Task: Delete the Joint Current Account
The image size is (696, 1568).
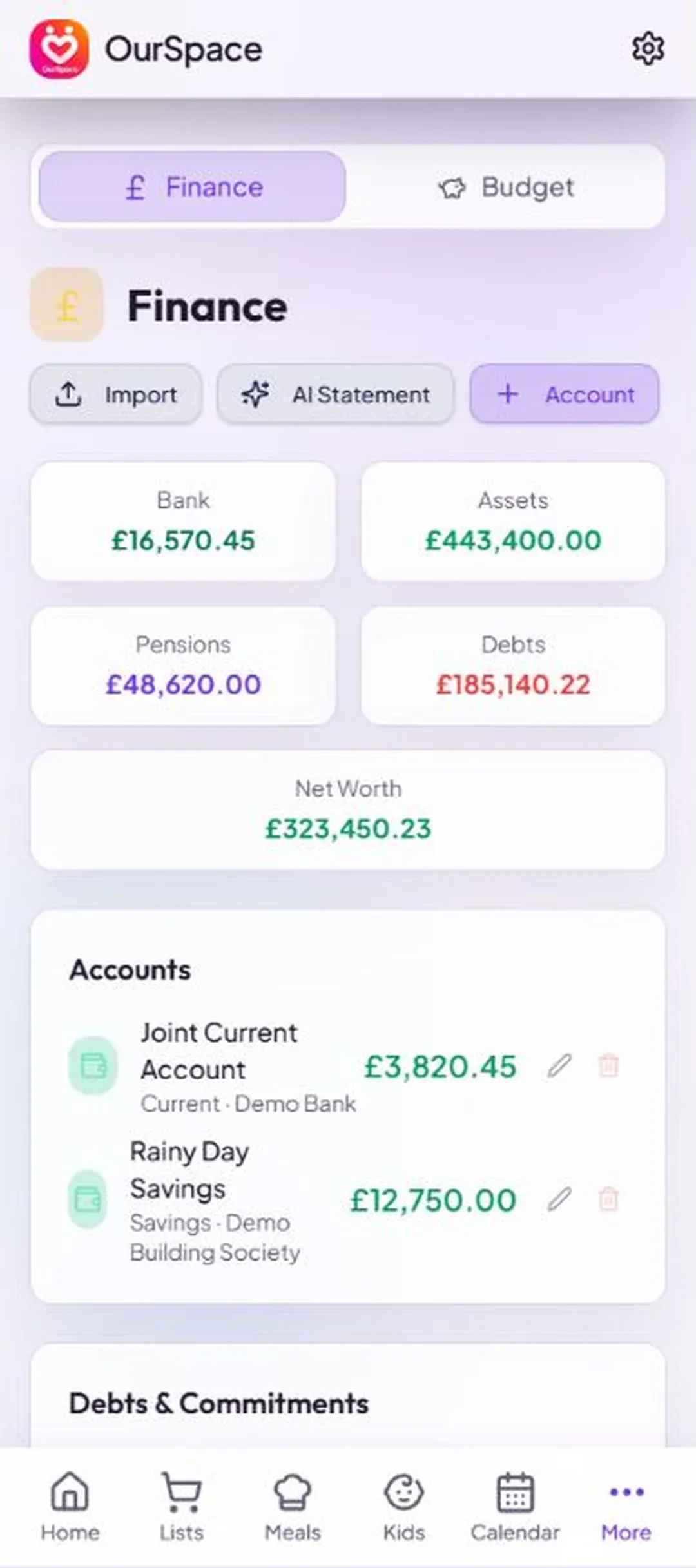Action: click(608, 1066)
